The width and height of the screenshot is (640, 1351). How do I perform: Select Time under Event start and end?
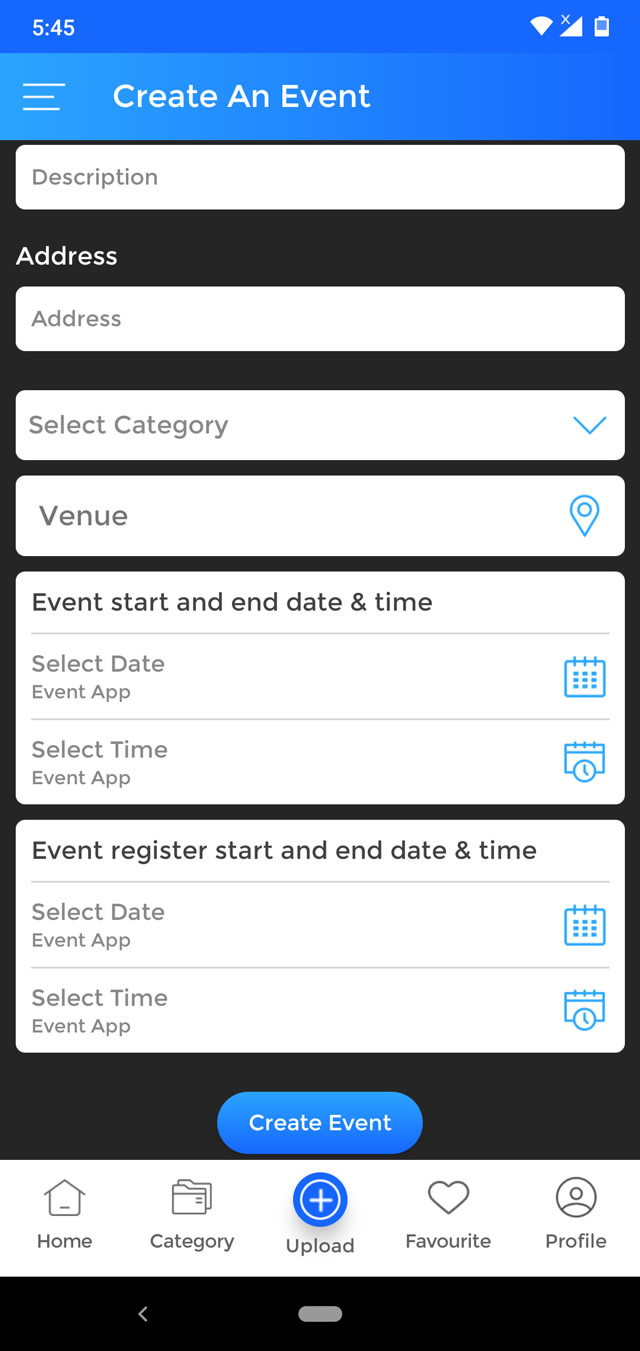[320, 762]
